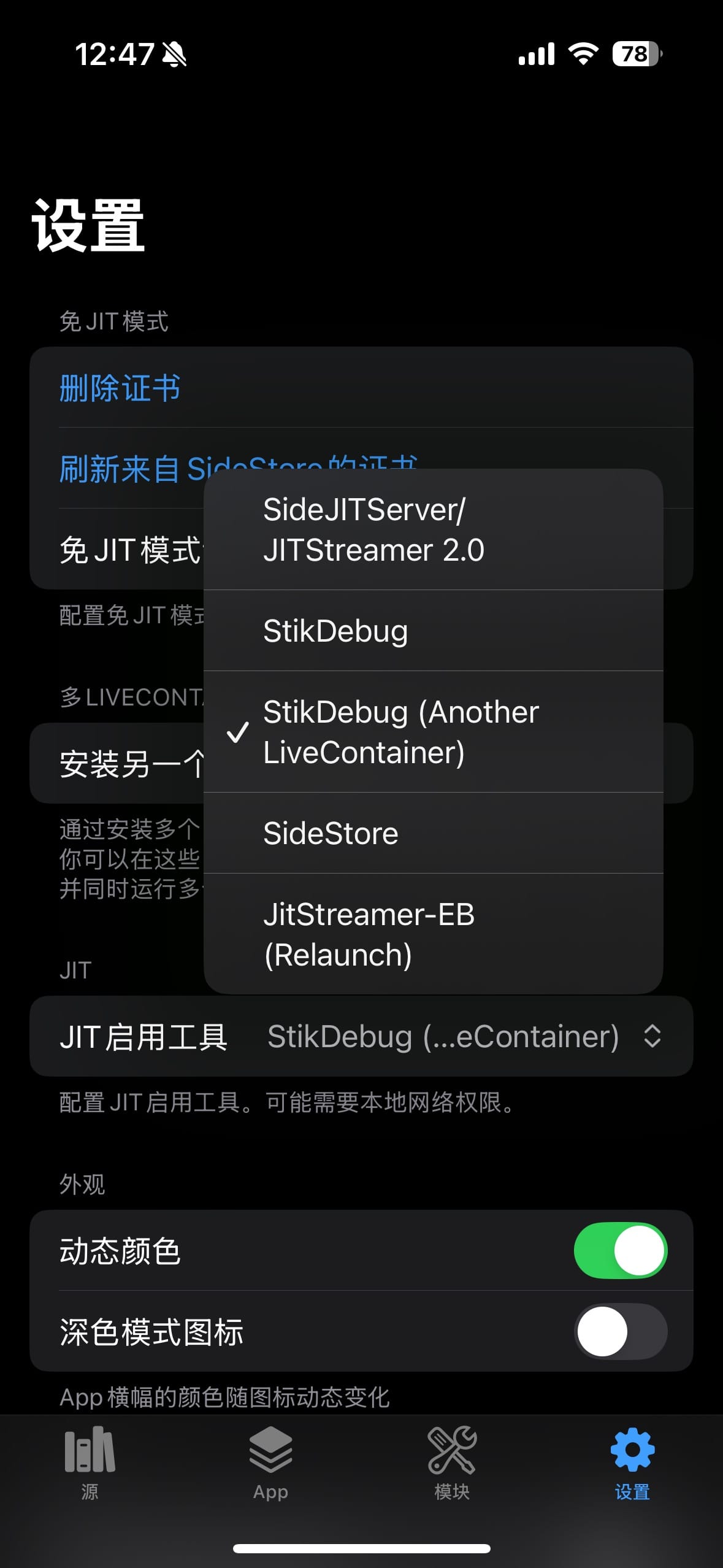Choose JitStreamer-EB (Relaunch) option
723x1568 pixels.
click(x=433, y=934)
